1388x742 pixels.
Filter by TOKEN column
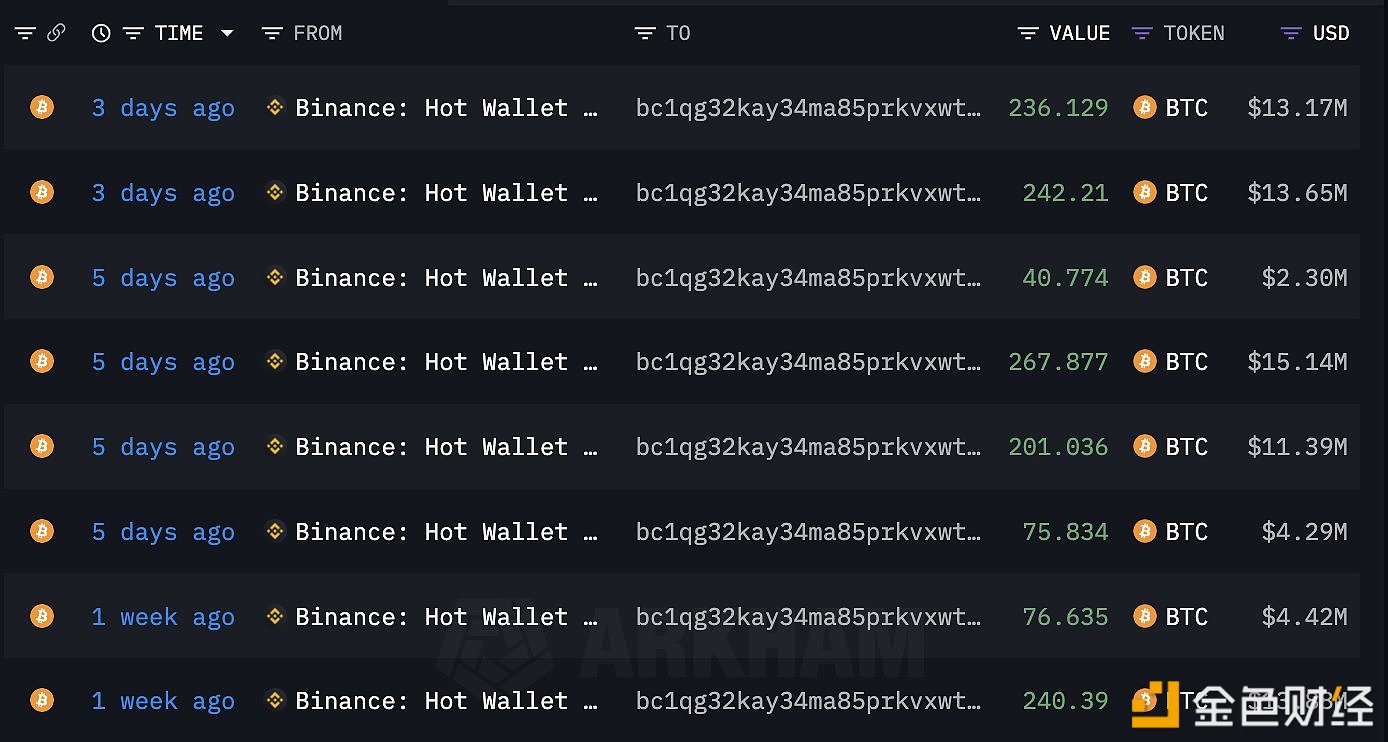pyautogui.click(x=1142, y=33)
